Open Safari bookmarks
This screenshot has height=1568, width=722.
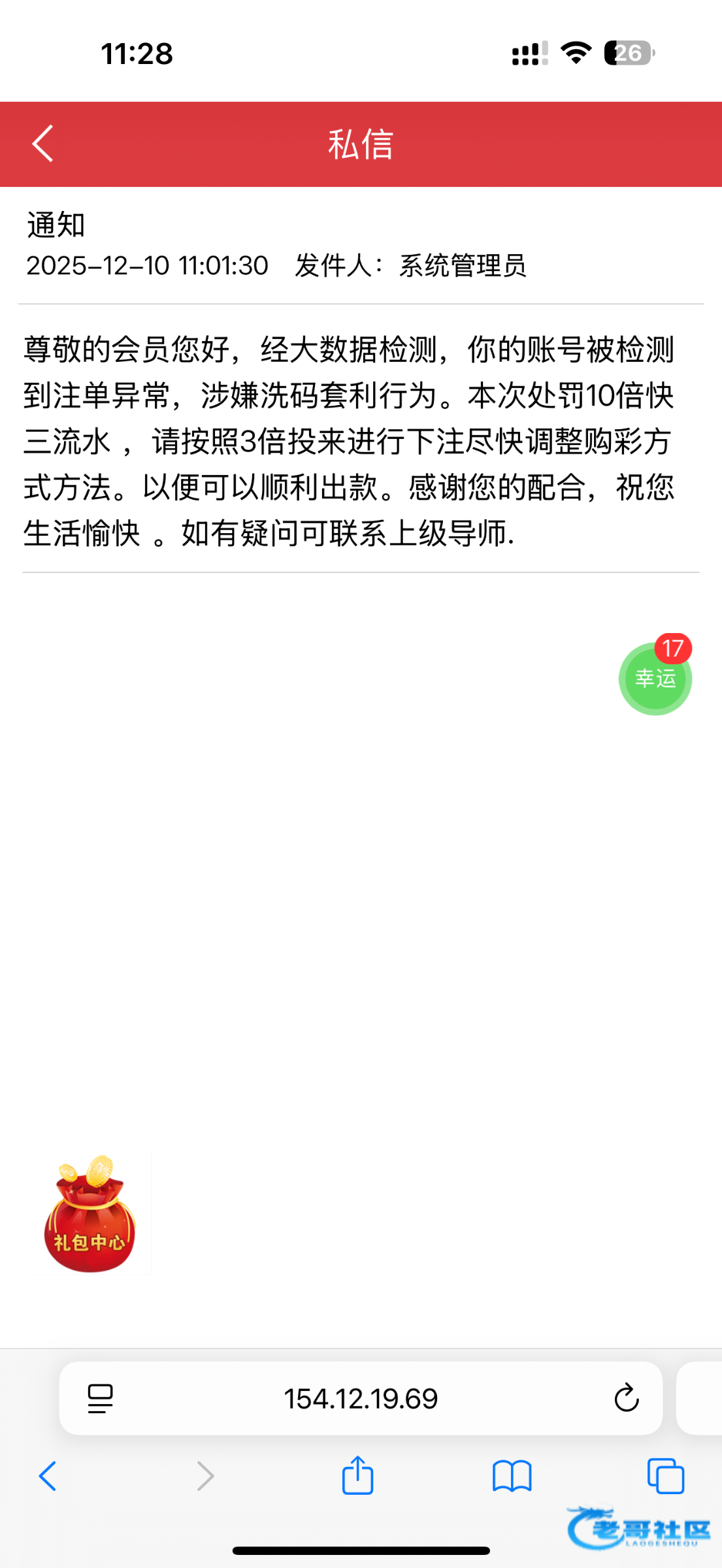(512, 1476)
